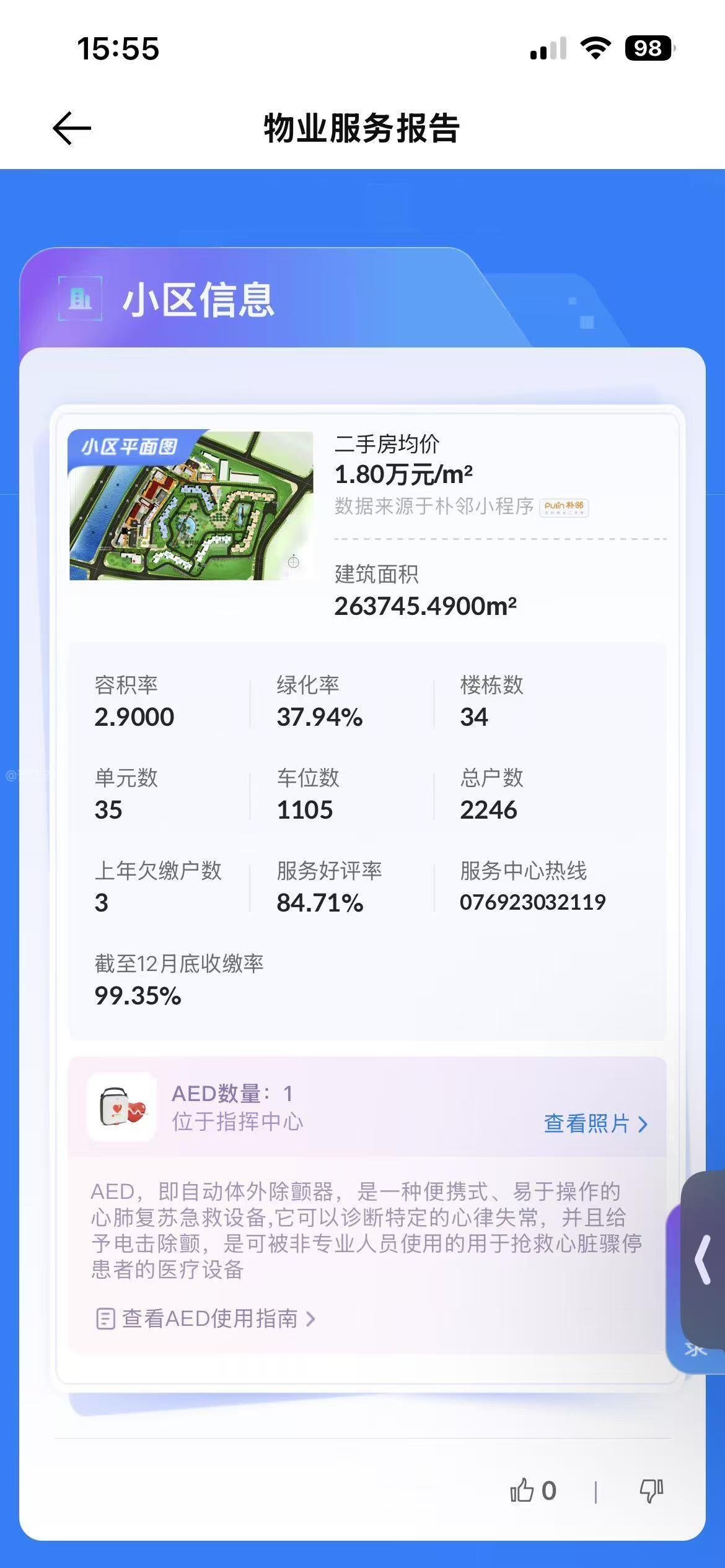This screenshot has height=1568, width=725.
Task: Like the 小区信息 section
Action: [522, 1490]
